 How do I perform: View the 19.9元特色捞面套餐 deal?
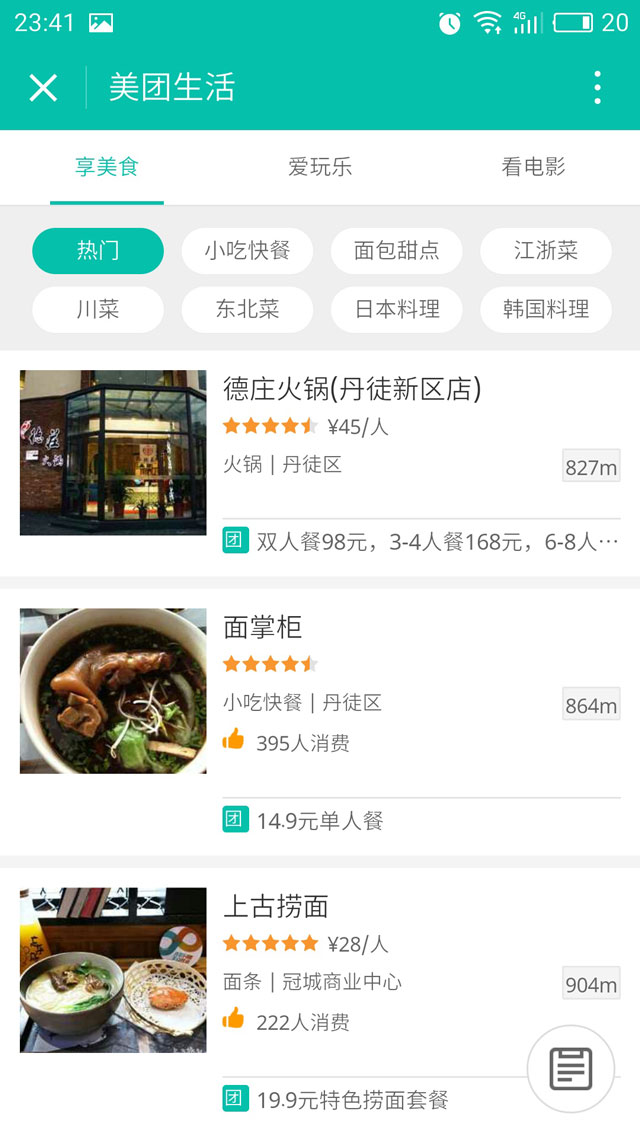pyautogui.click(x=352, y=1100)
